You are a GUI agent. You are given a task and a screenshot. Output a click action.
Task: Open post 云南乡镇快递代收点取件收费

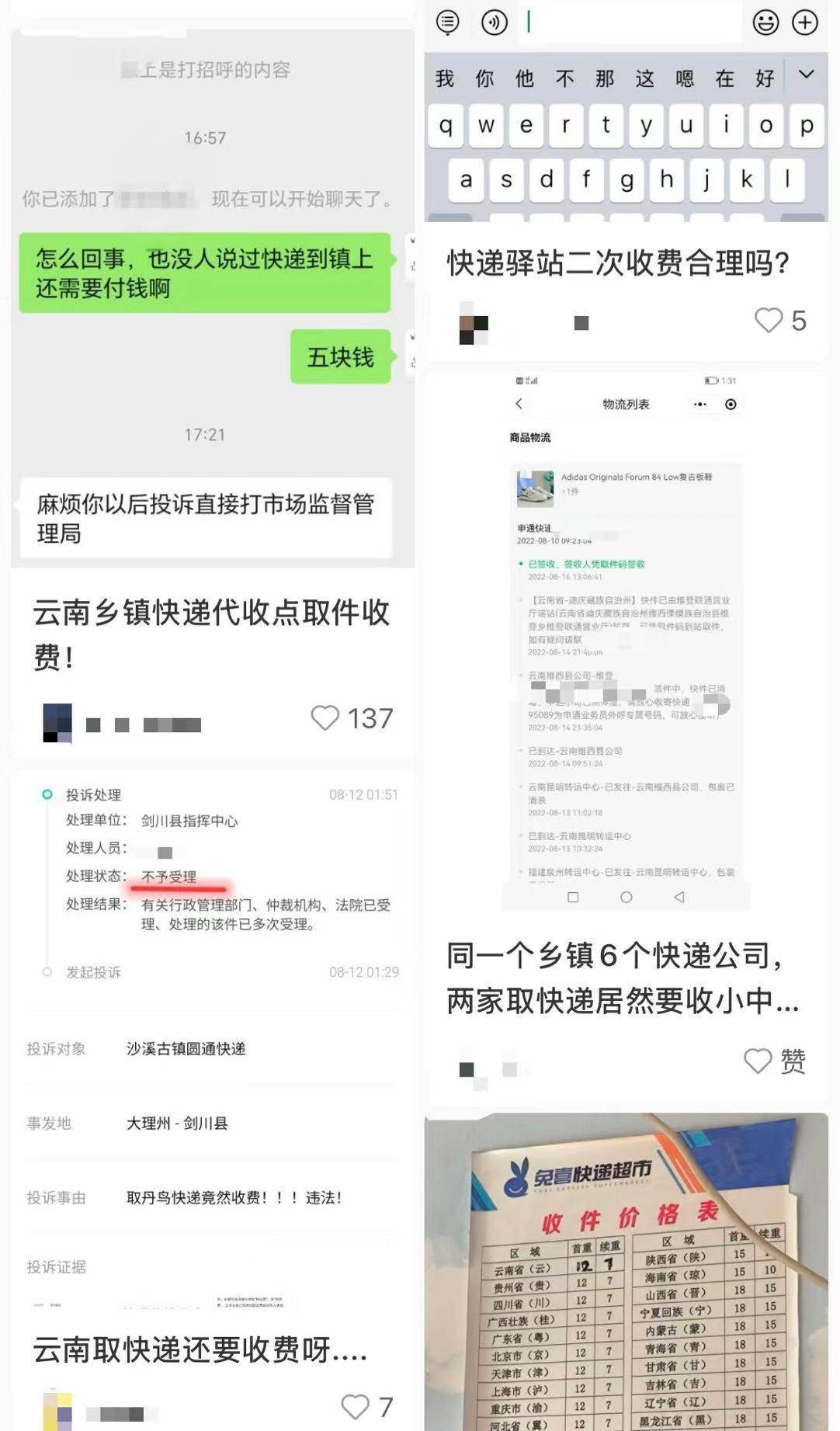[211, 634]
